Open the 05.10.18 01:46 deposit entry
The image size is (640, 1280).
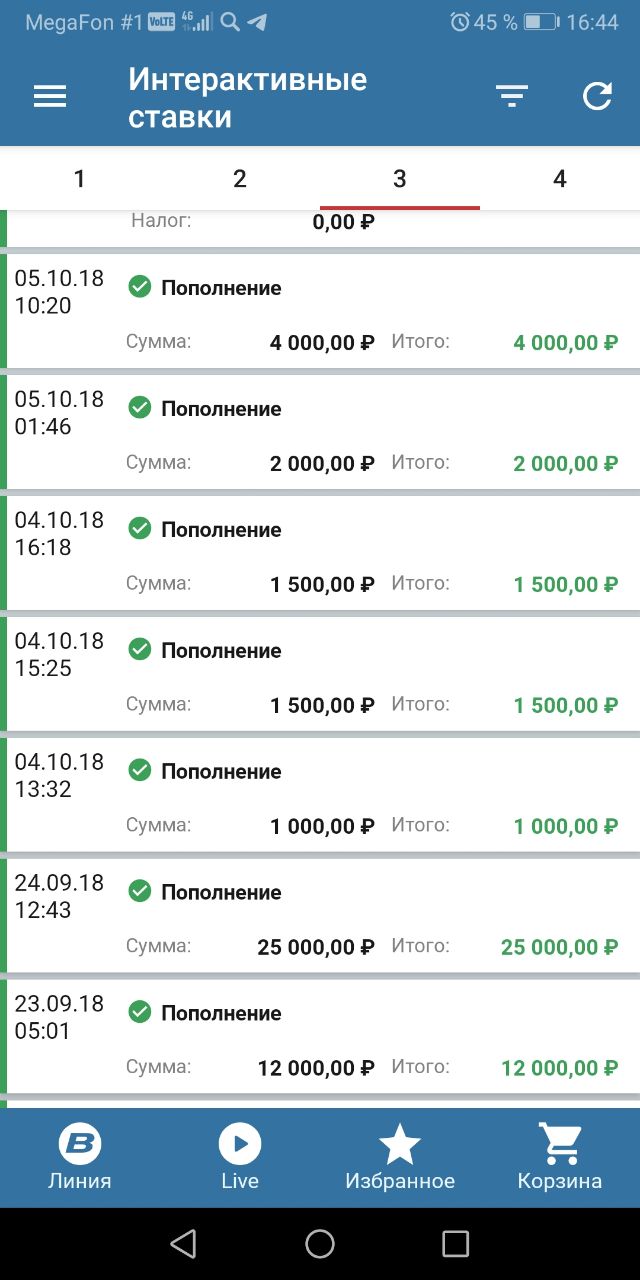(x=320, y=432)
